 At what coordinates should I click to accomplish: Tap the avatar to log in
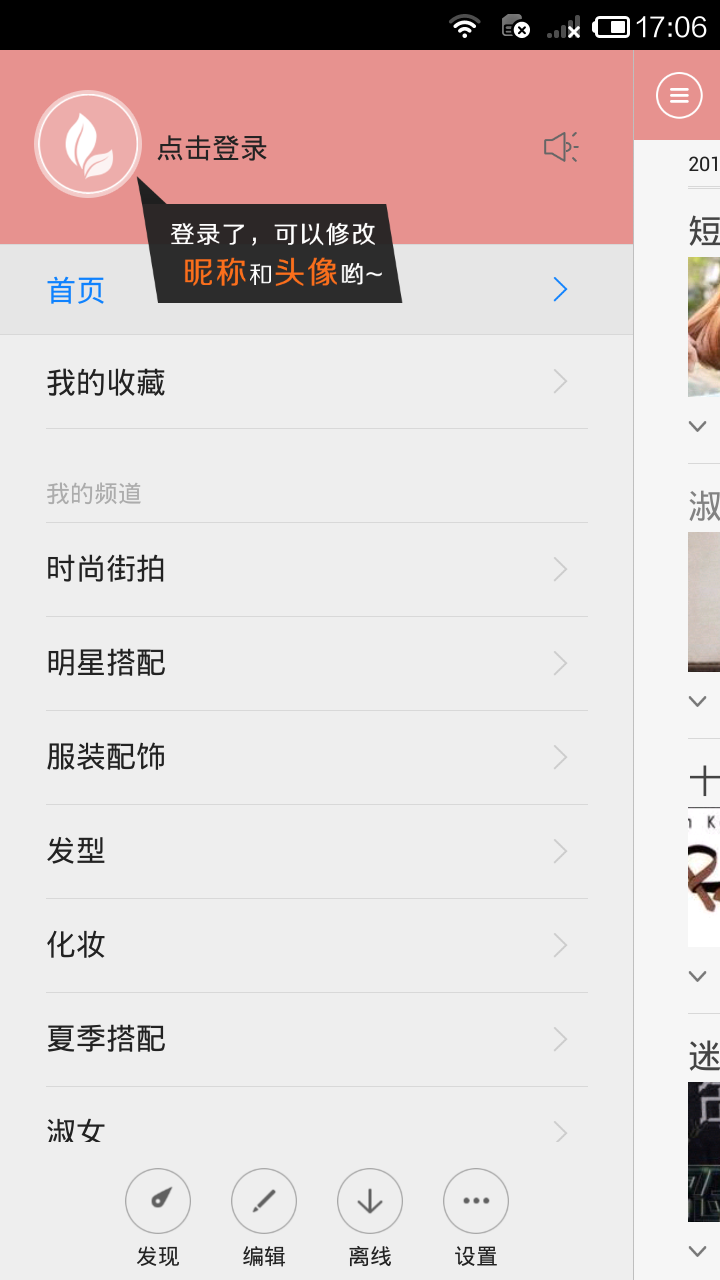click(88, 144)
